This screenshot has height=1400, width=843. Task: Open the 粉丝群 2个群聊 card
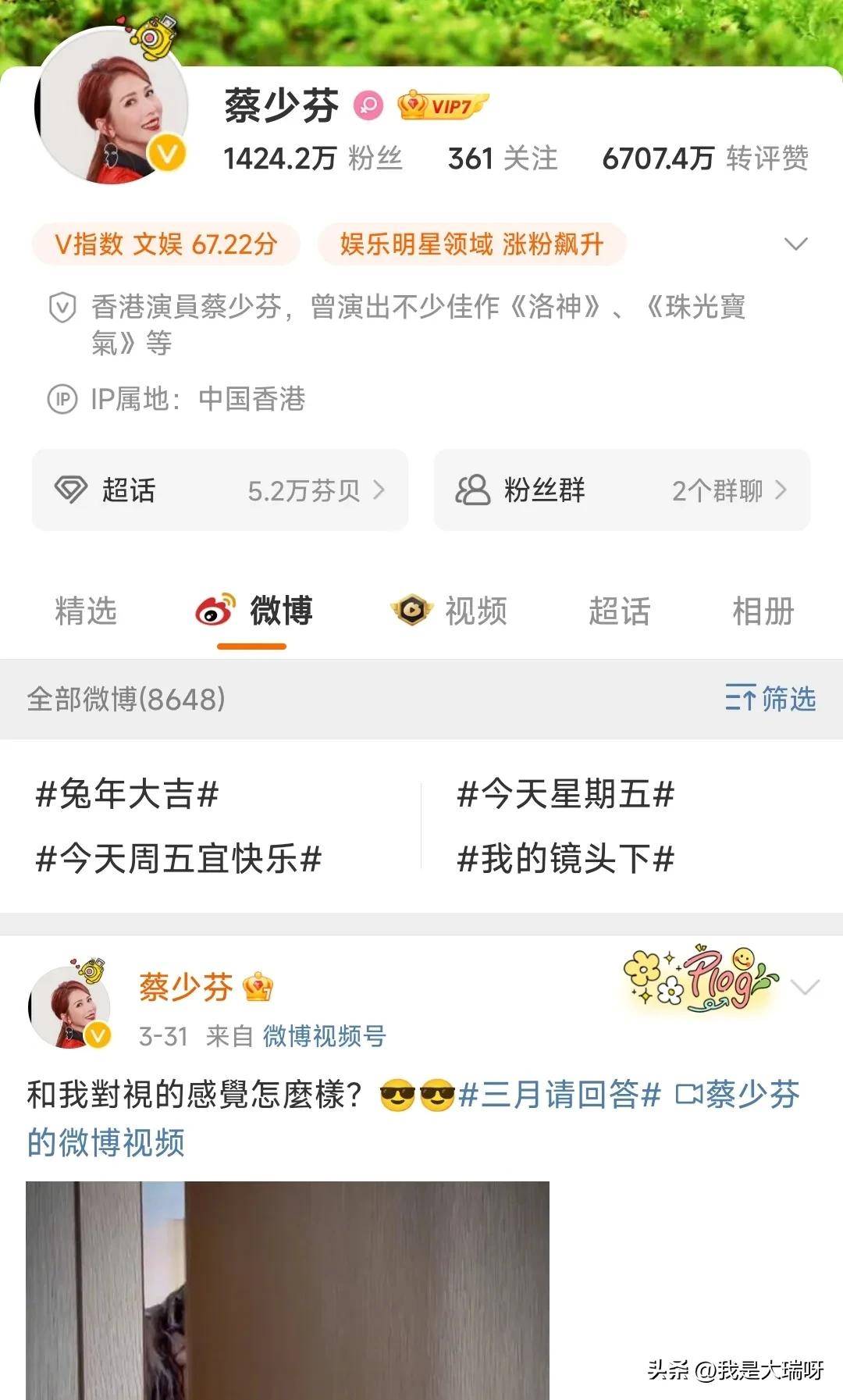621,490
